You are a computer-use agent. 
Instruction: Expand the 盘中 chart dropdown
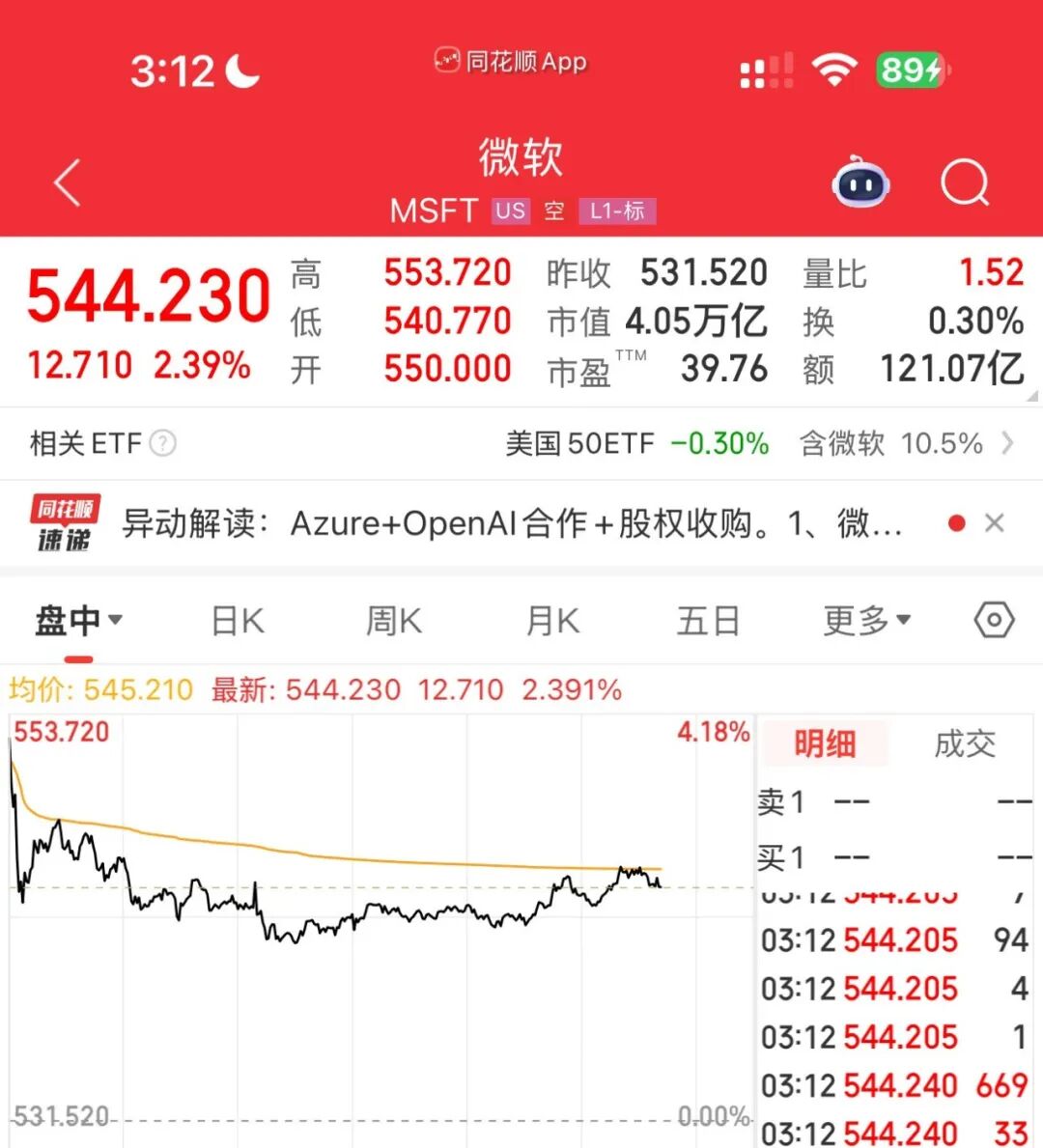point(79,620)
